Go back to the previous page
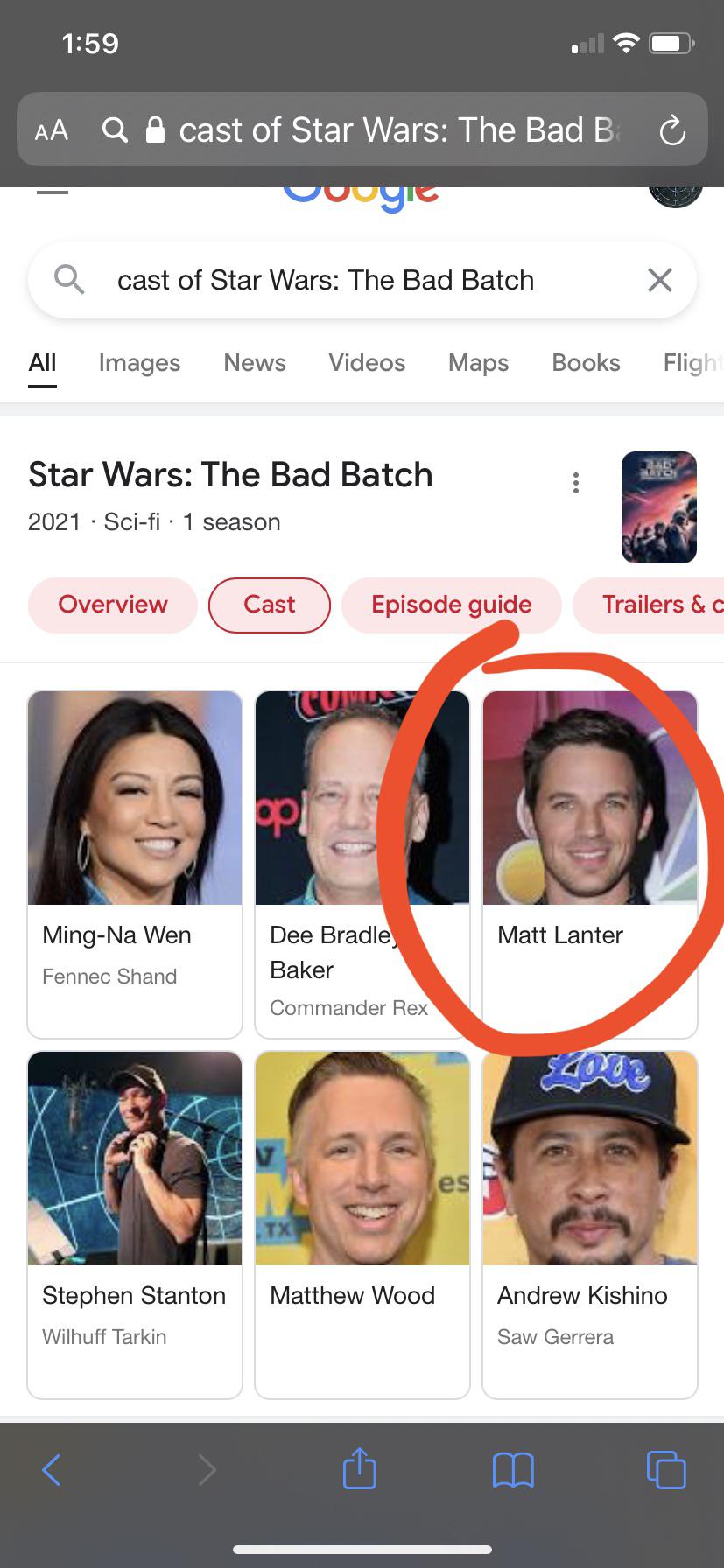Image resolution: width=724 pixels, height=1568 pixels. point(52,1469)
